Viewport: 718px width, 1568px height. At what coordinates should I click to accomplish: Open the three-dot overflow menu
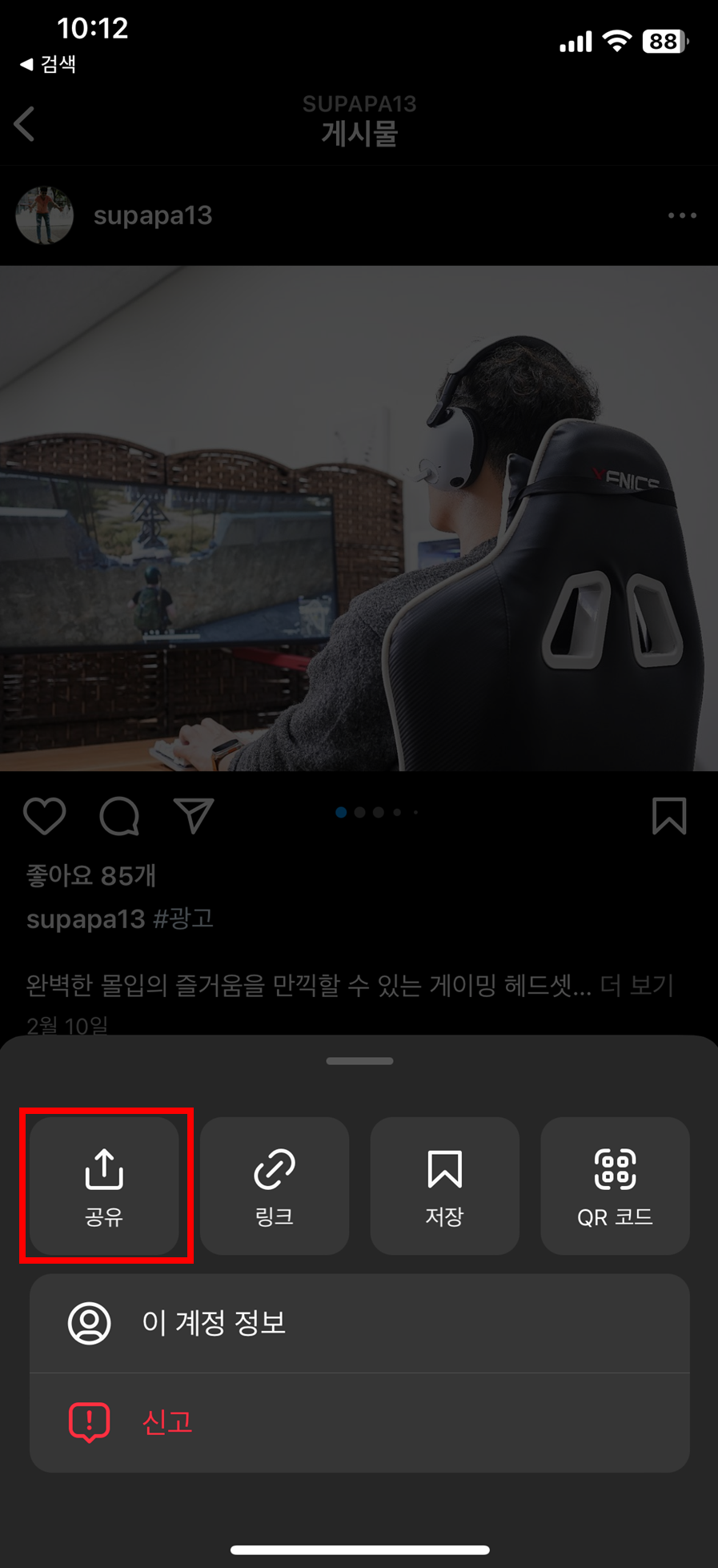682,215
